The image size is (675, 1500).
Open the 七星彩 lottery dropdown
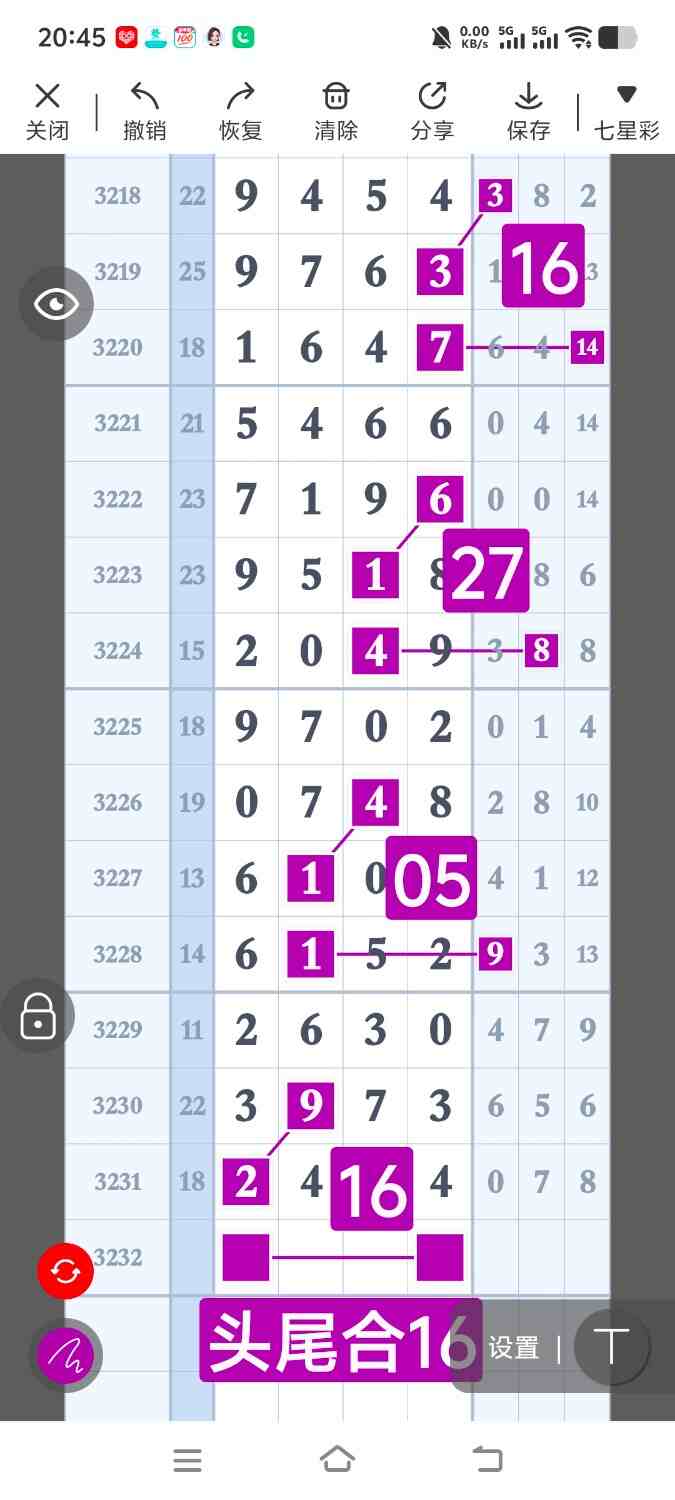point(627,111)
